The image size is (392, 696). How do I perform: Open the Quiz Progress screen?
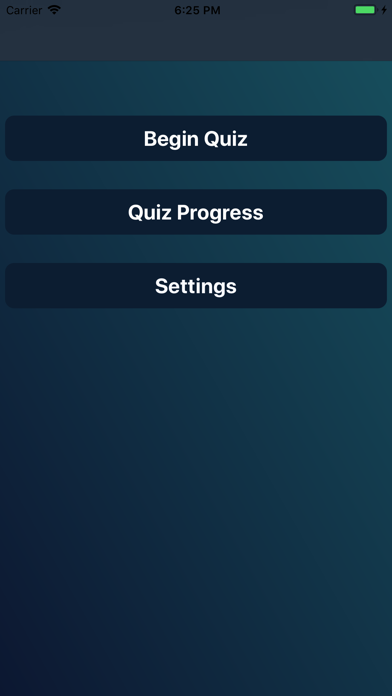coord(196,212)
